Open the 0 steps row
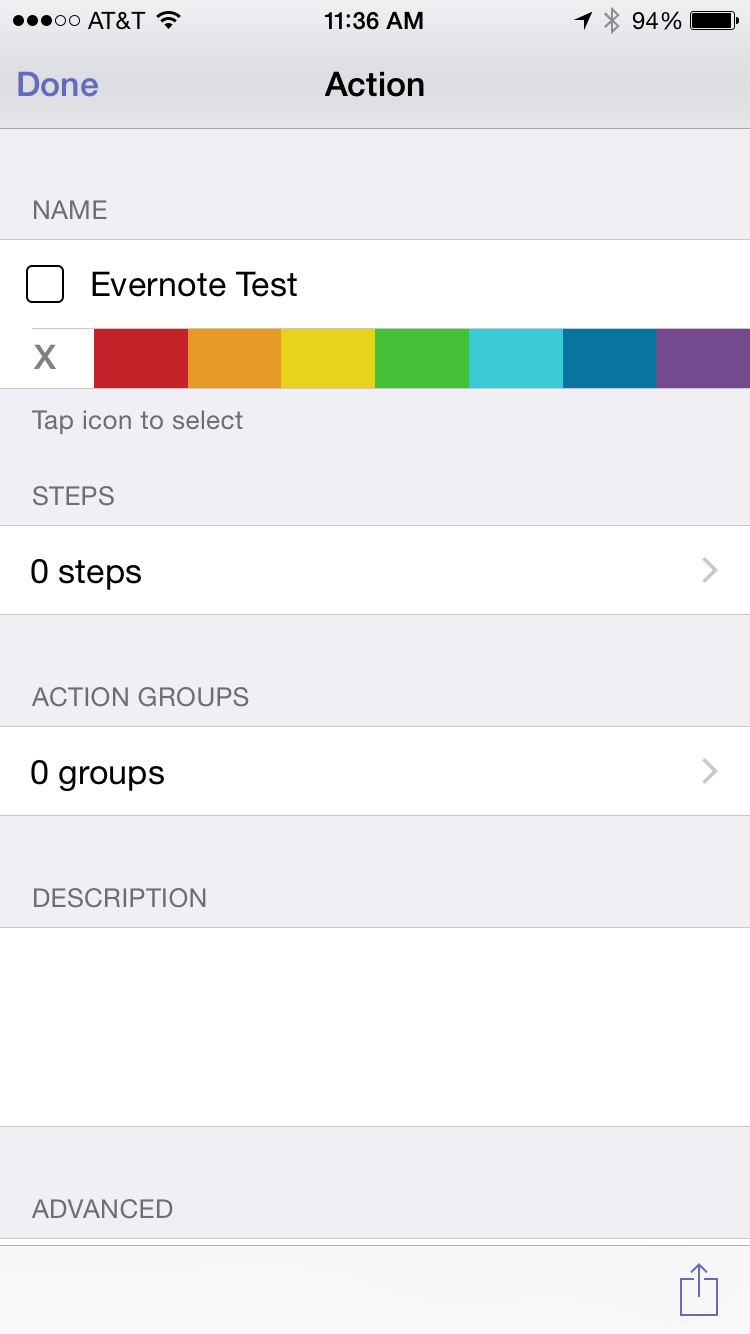 (x=375, y=570)
